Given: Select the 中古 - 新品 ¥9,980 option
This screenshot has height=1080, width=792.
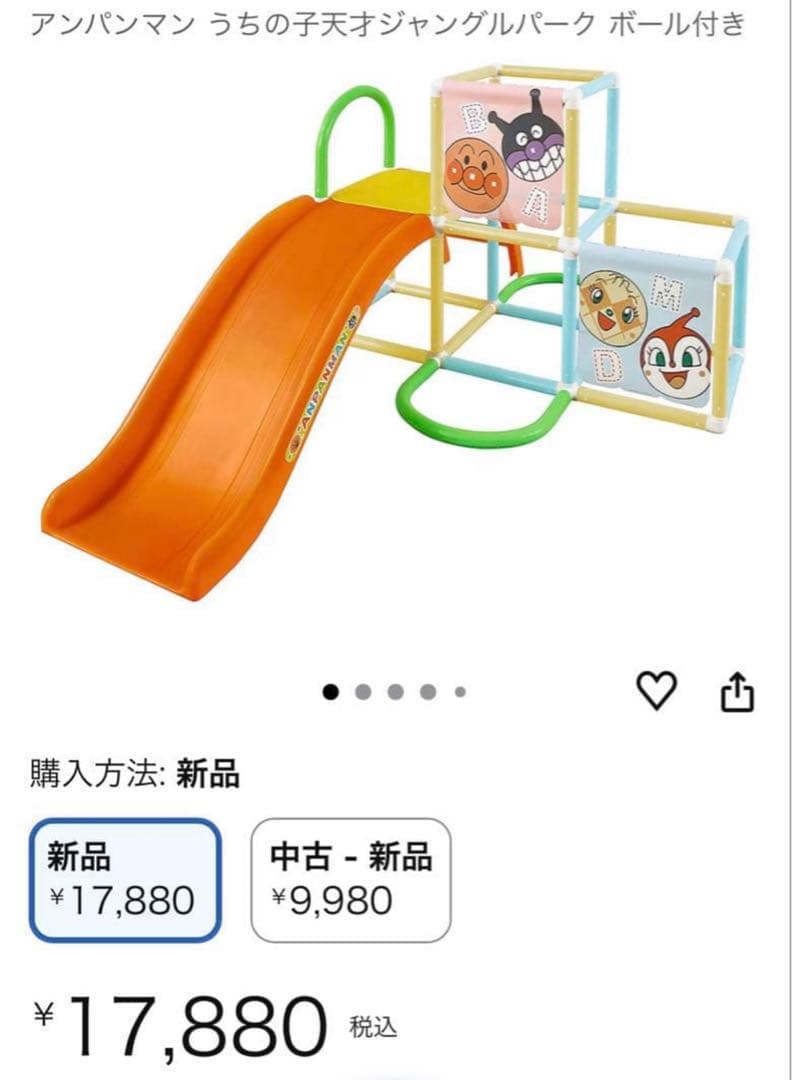Looking at the screenshot, I should coord(350,880).
